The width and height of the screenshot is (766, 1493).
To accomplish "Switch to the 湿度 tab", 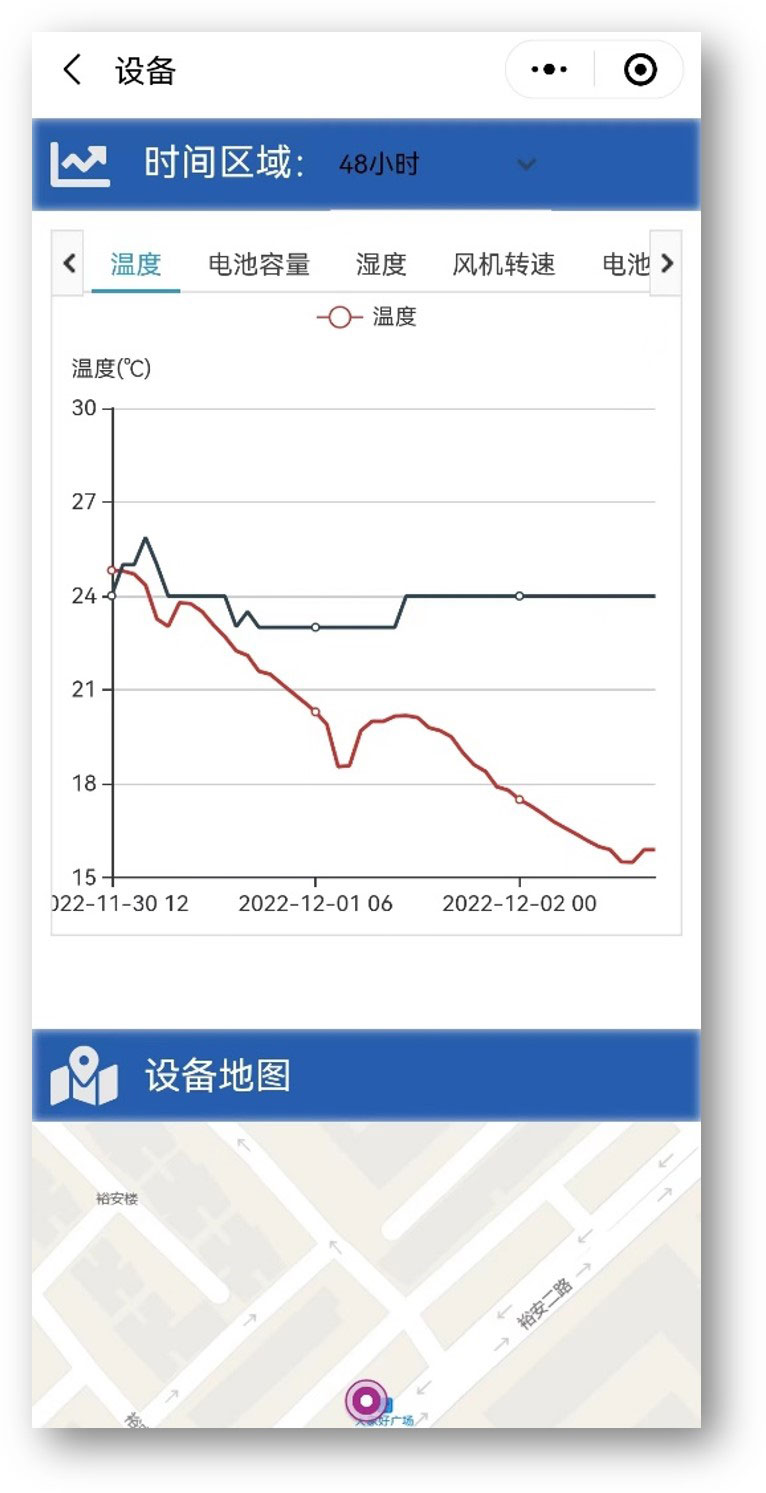I will point(381,265).
